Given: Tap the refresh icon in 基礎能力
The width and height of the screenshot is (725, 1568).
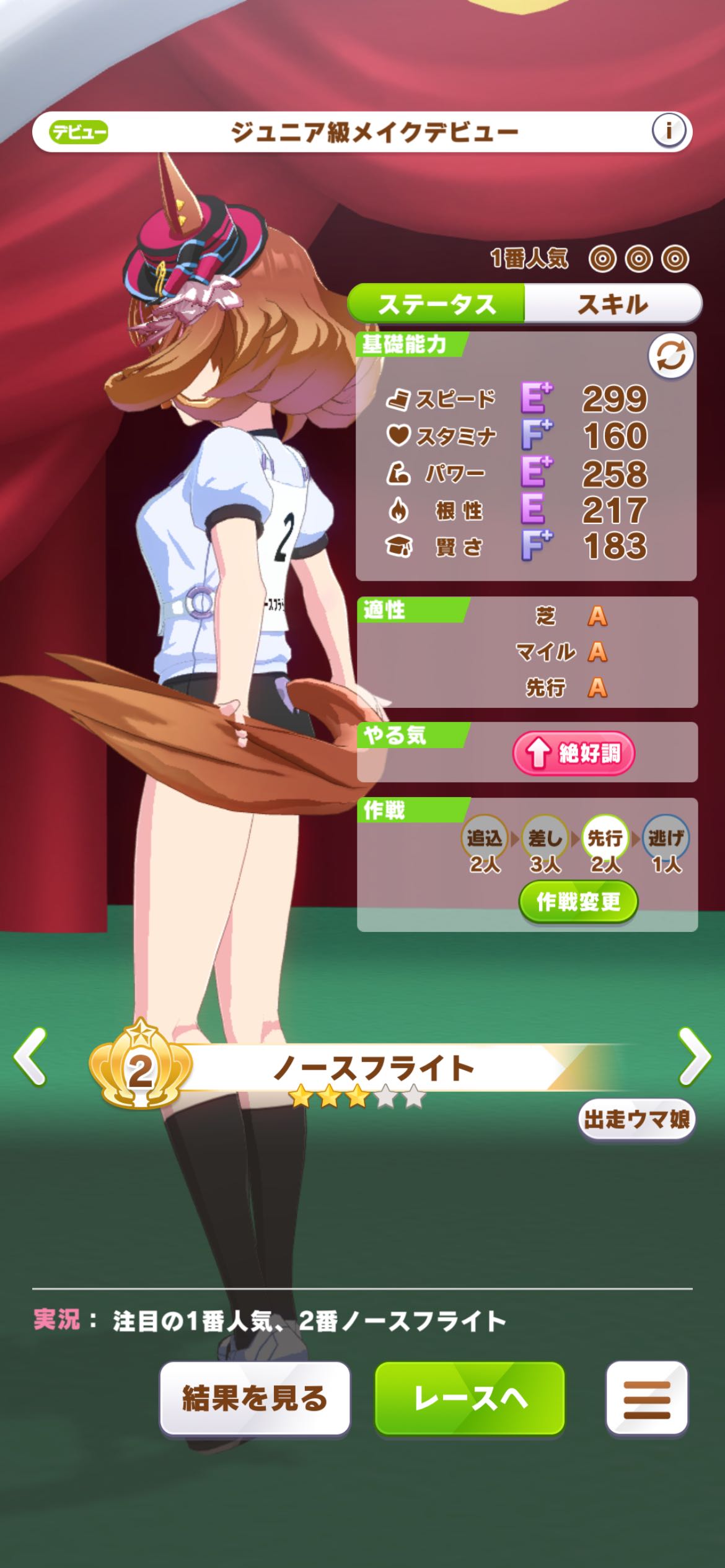Looking at the screenshot, I should click(x=670, y=356).
